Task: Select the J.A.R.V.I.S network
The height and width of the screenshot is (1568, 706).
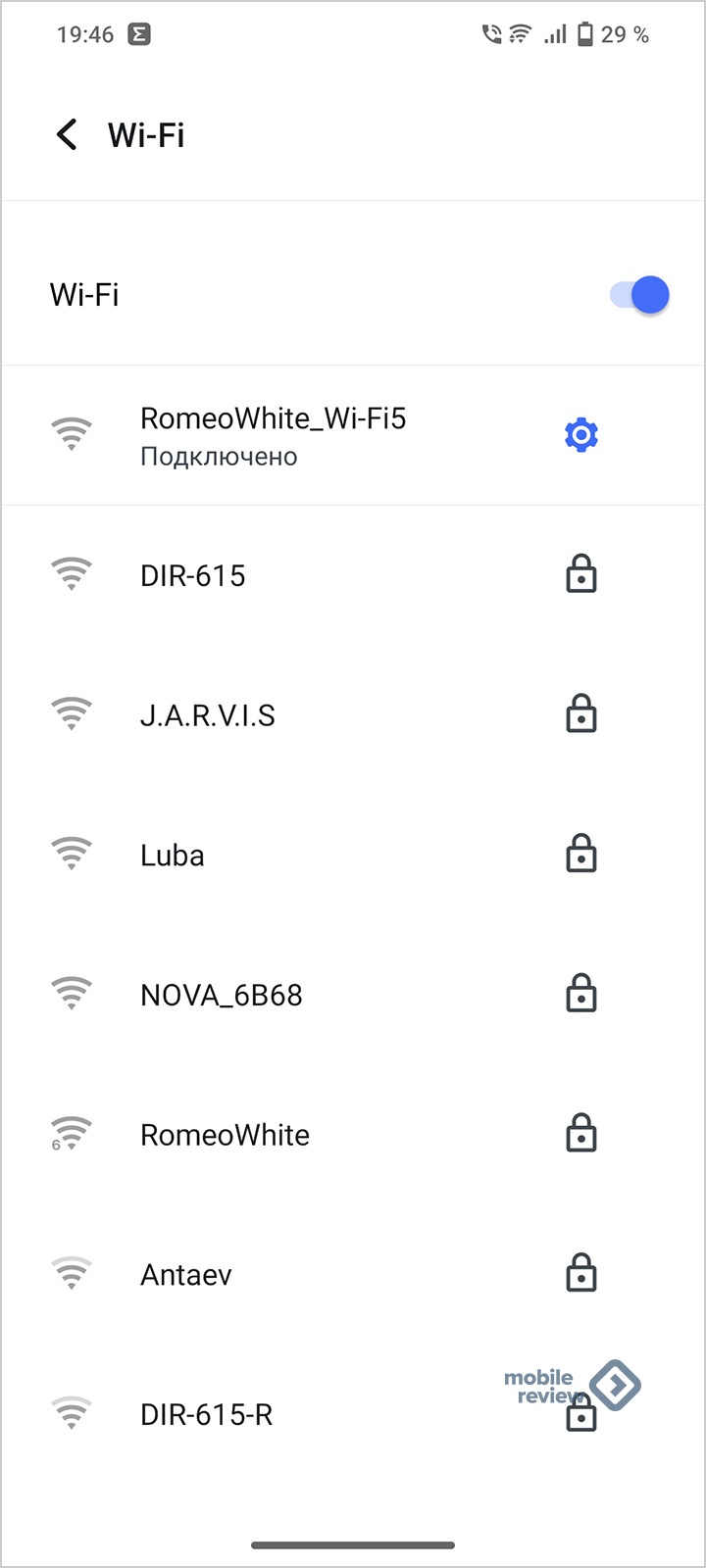Action: pyautogui.click(x=208, y=715)
